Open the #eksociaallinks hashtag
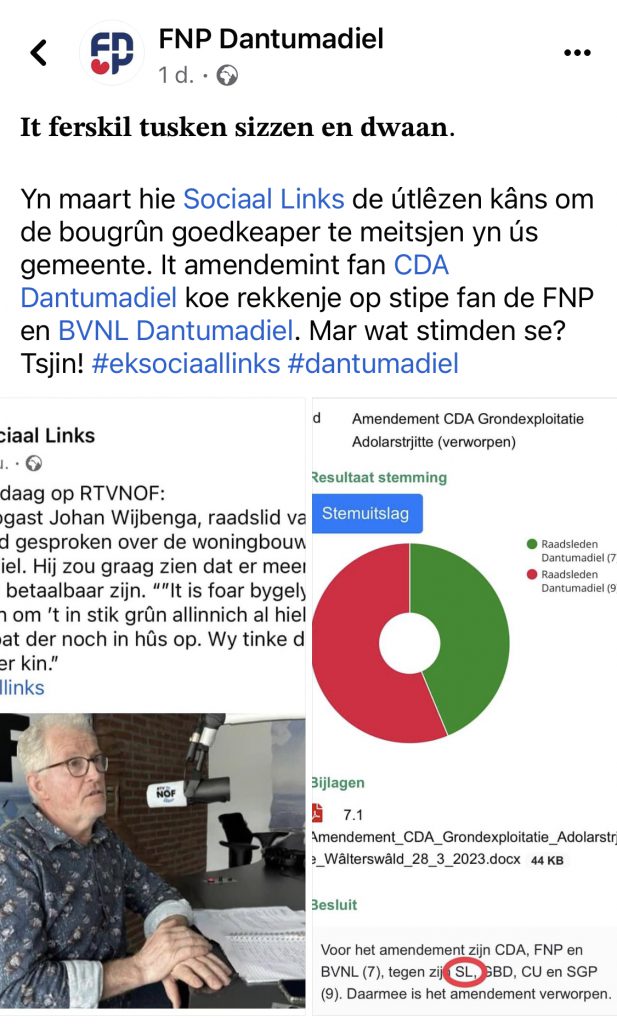617x1024 pixels. [x=185, y=363]
